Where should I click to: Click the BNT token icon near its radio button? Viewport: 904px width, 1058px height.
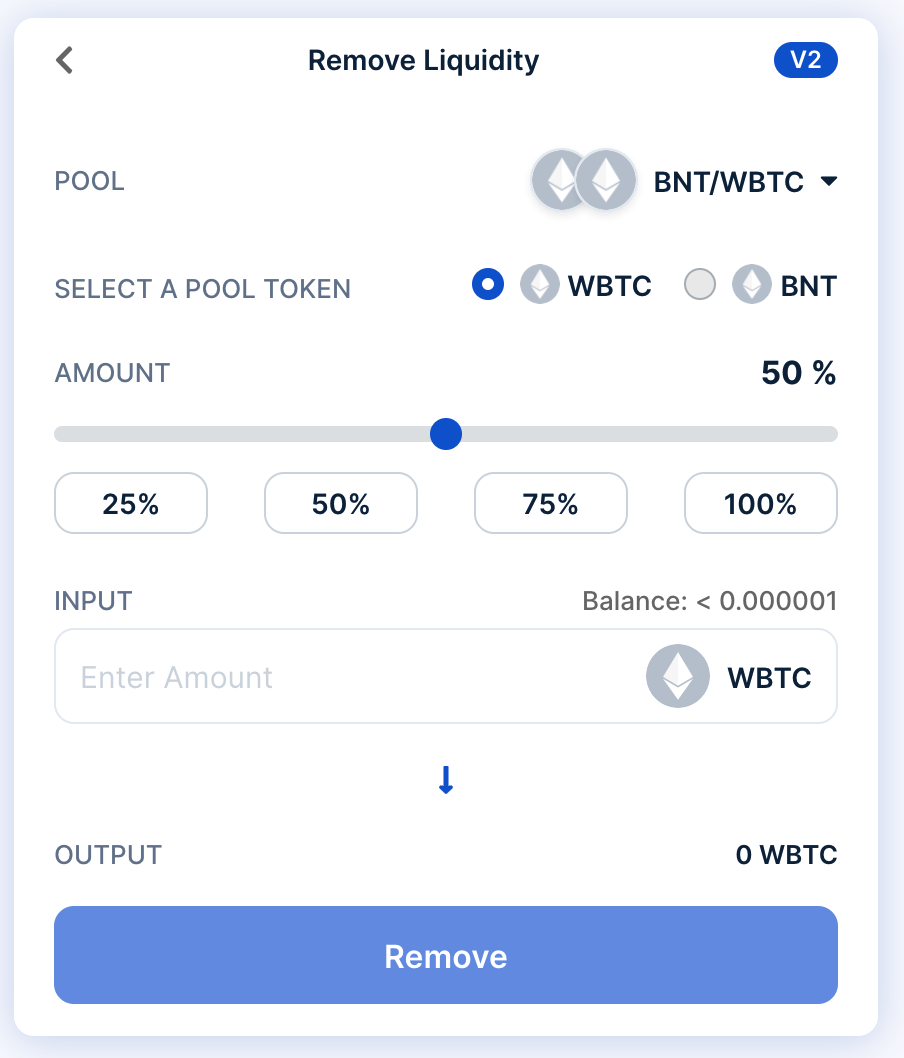click(x=752, y=284)
